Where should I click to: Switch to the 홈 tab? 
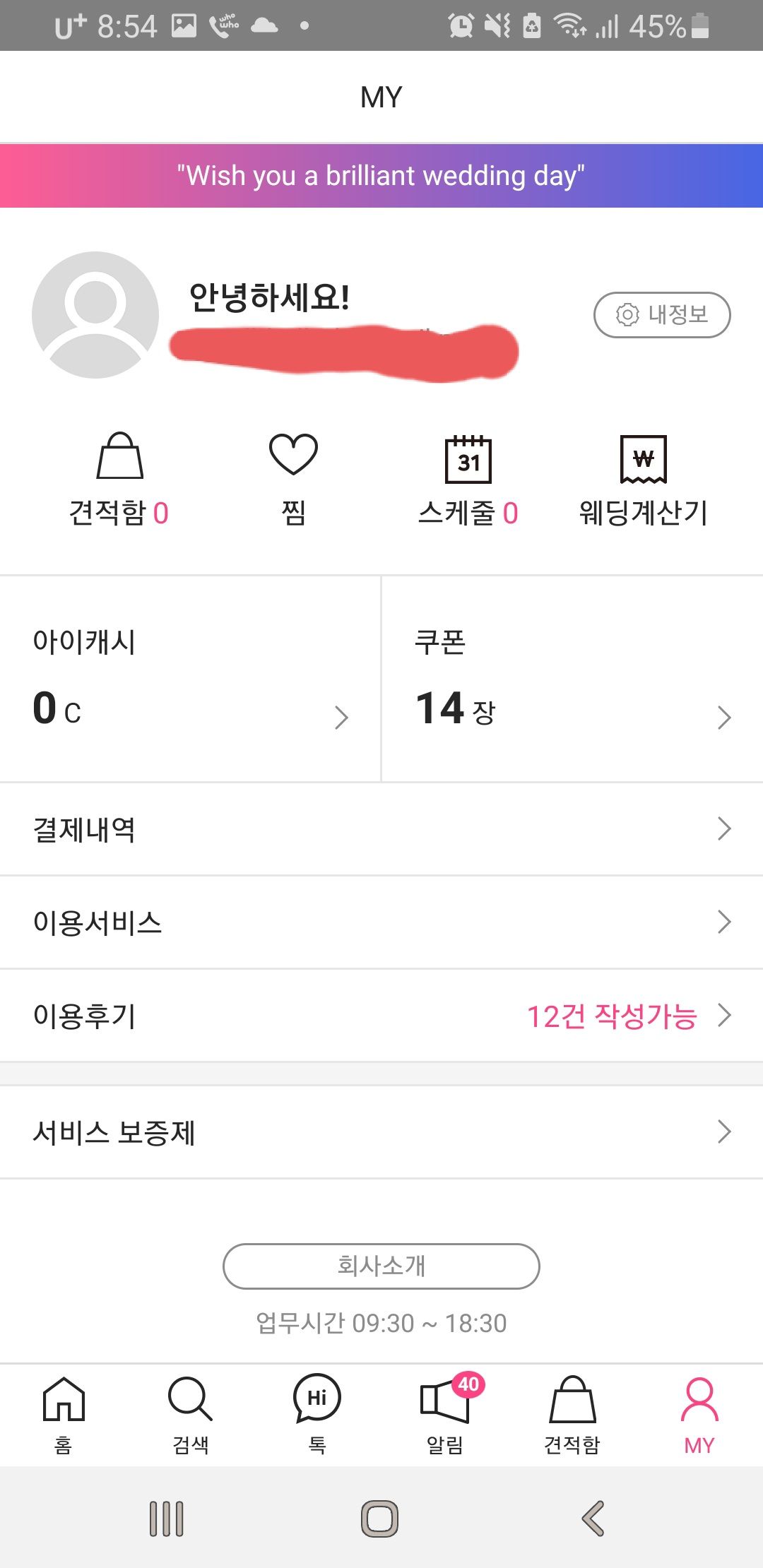click(x=64, y=1415)
